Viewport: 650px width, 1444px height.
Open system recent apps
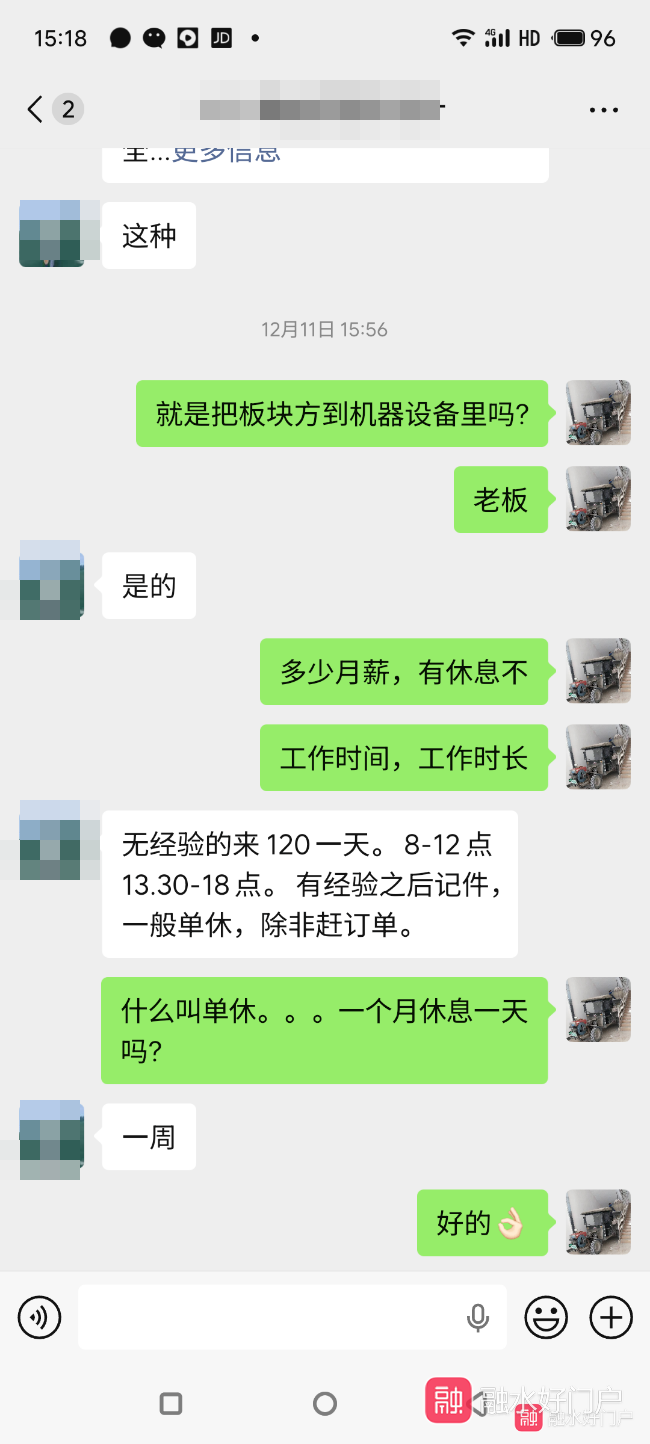pyautogui.click(x=171, y=1404)
